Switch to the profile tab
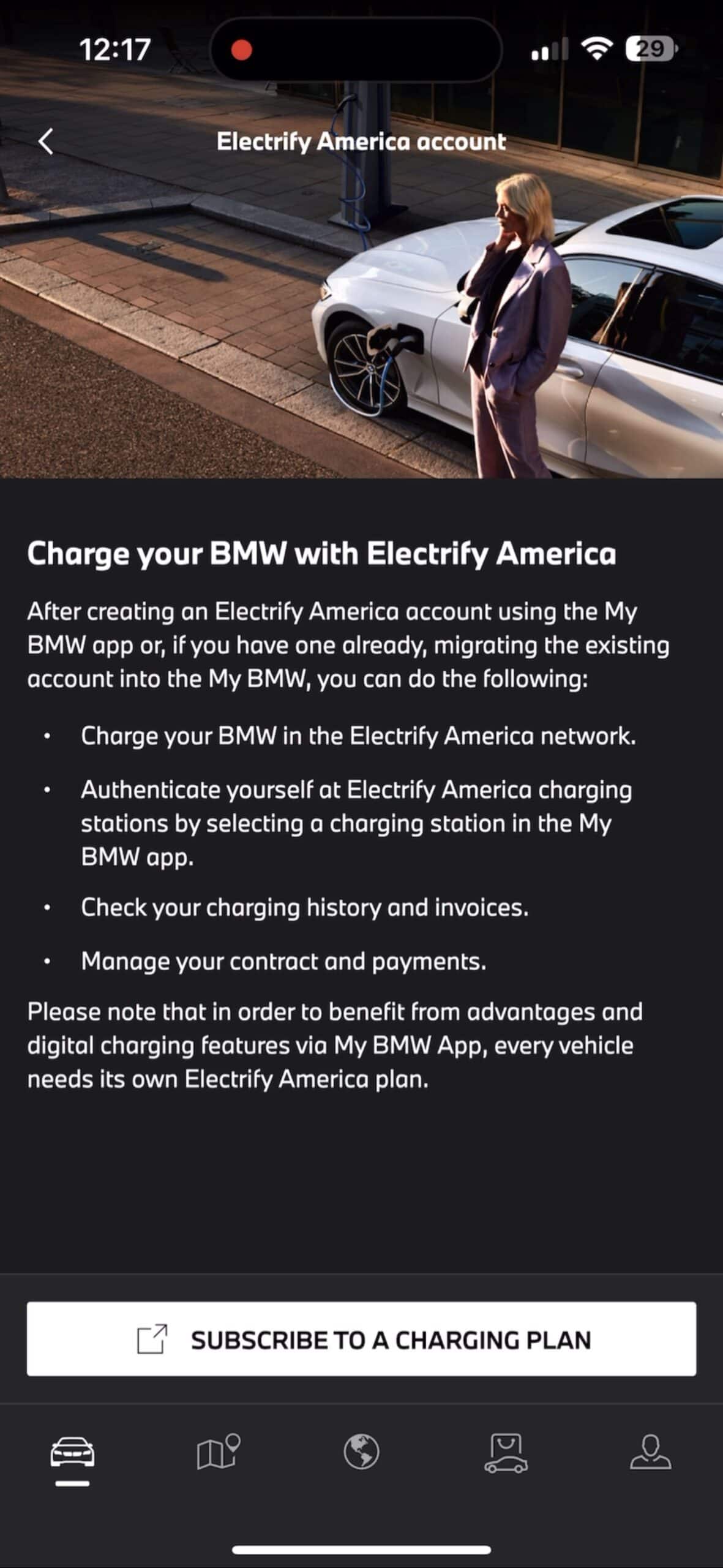 (x=650, y=1452)
